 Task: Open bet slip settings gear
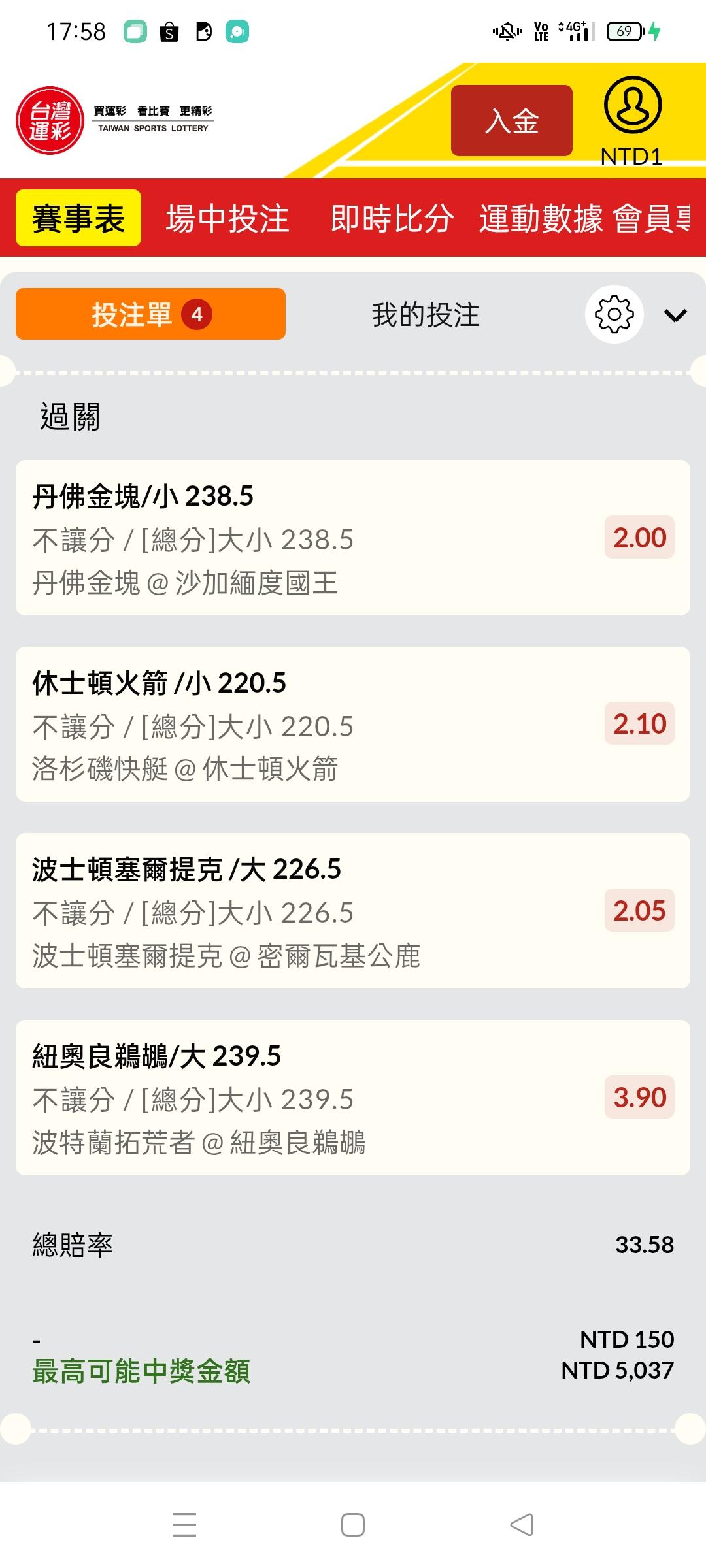click(x=614, y=314)
